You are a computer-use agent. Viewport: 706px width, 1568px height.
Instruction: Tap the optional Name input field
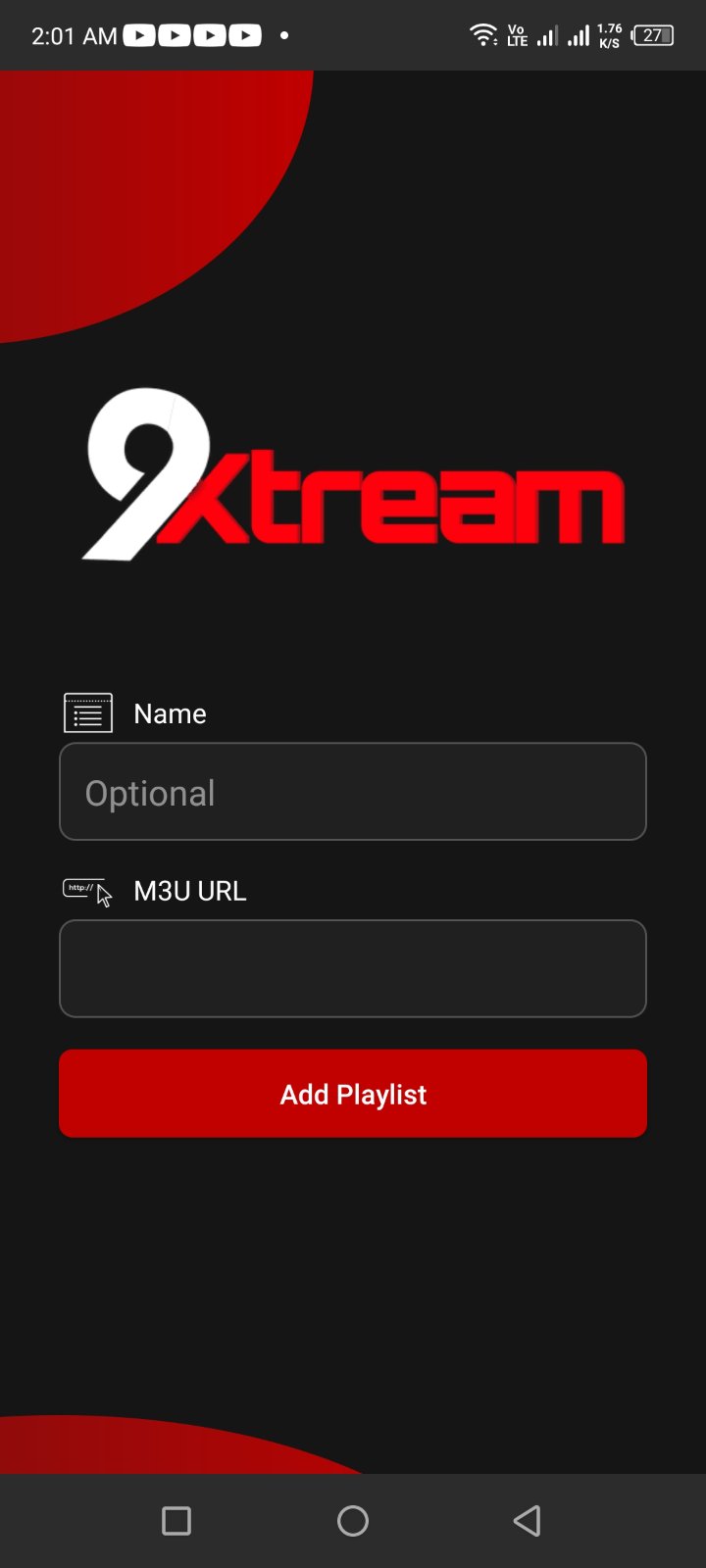(x=353, y=792)
